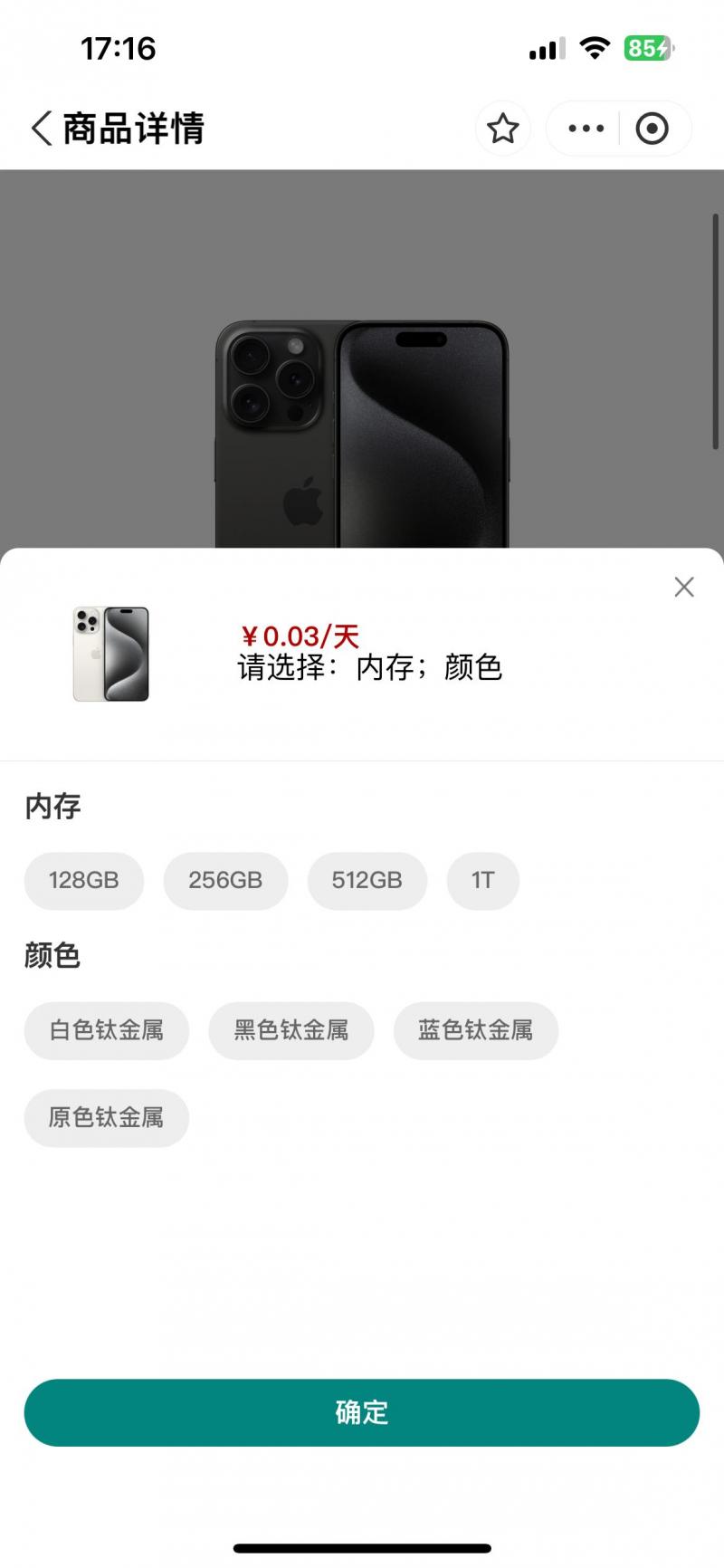
Task: Dismiss the specification selection sheet
Action: (684, 587)
